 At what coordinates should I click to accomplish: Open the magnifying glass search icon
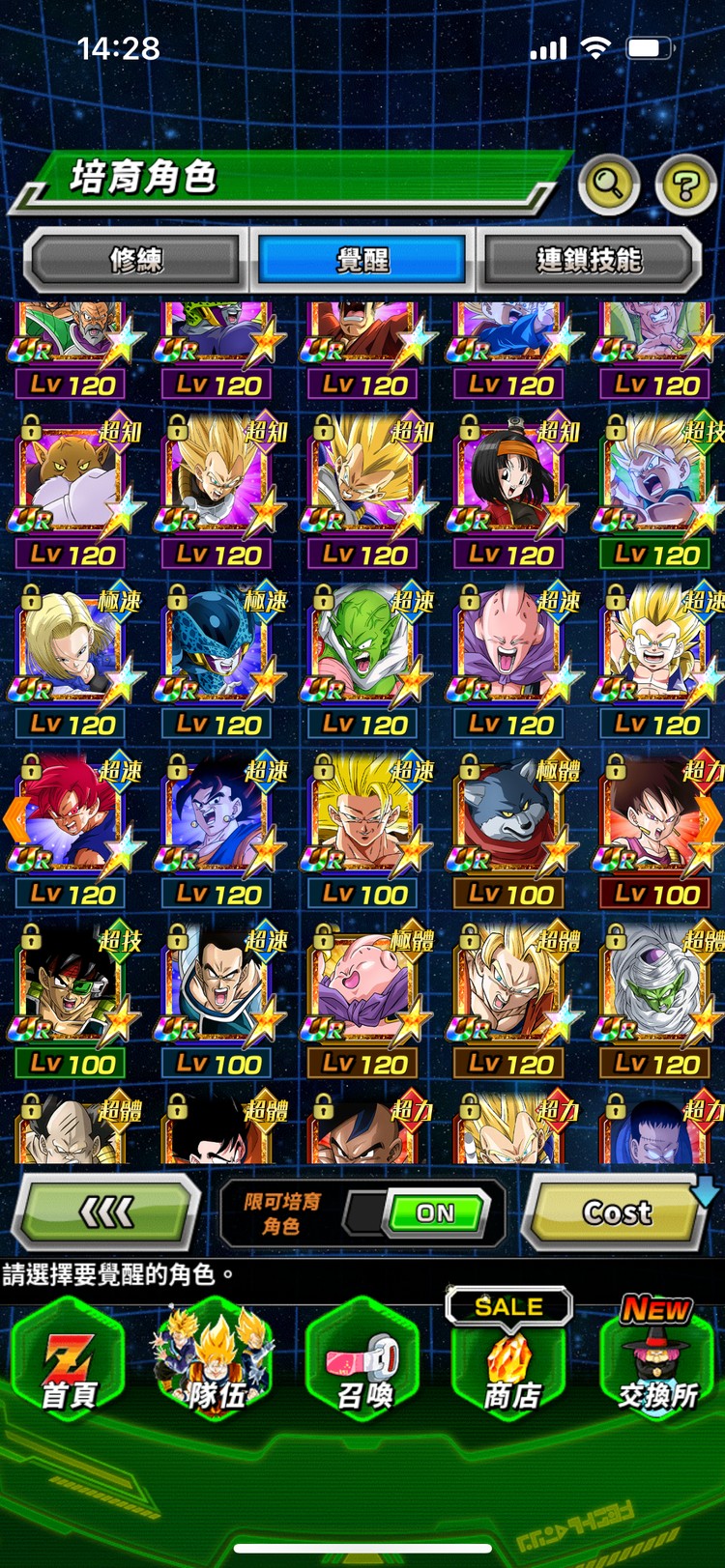608,183
